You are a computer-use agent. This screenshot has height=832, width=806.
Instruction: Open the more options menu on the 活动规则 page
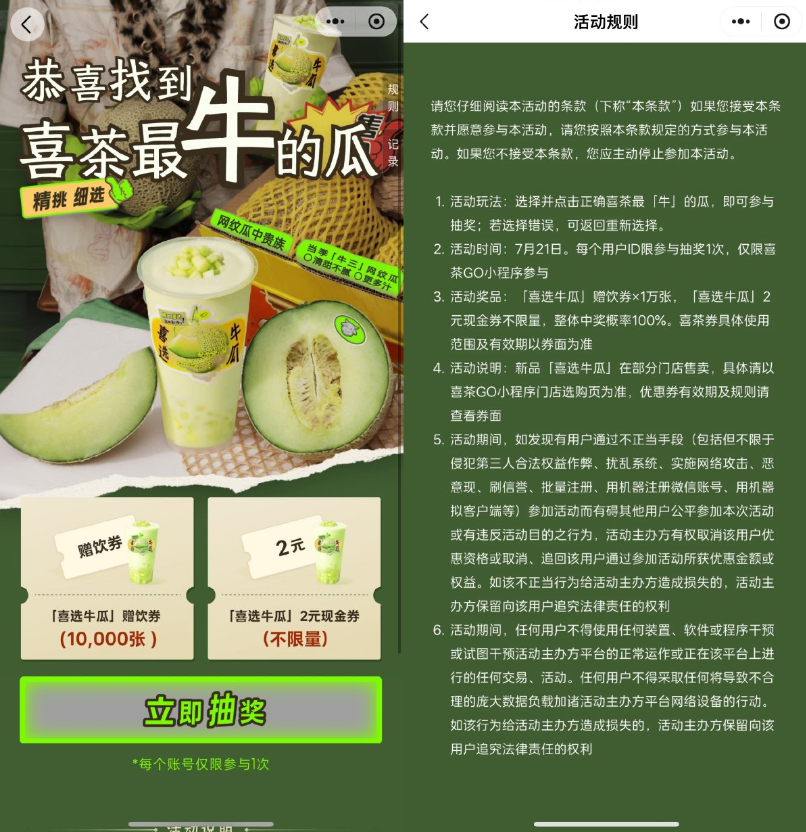741,21
